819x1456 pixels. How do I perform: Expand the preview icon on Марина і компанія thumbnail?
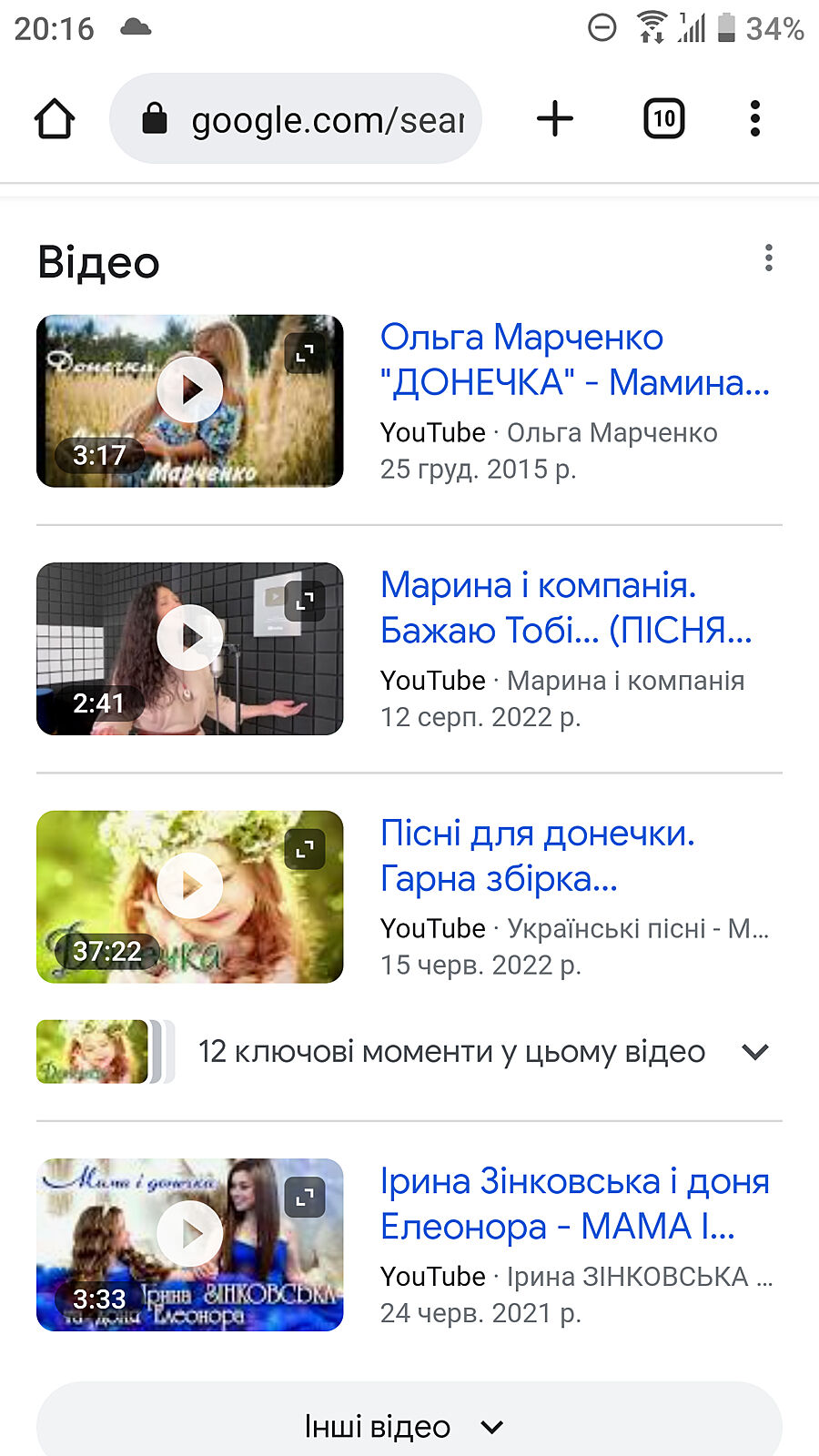(305, 601)
